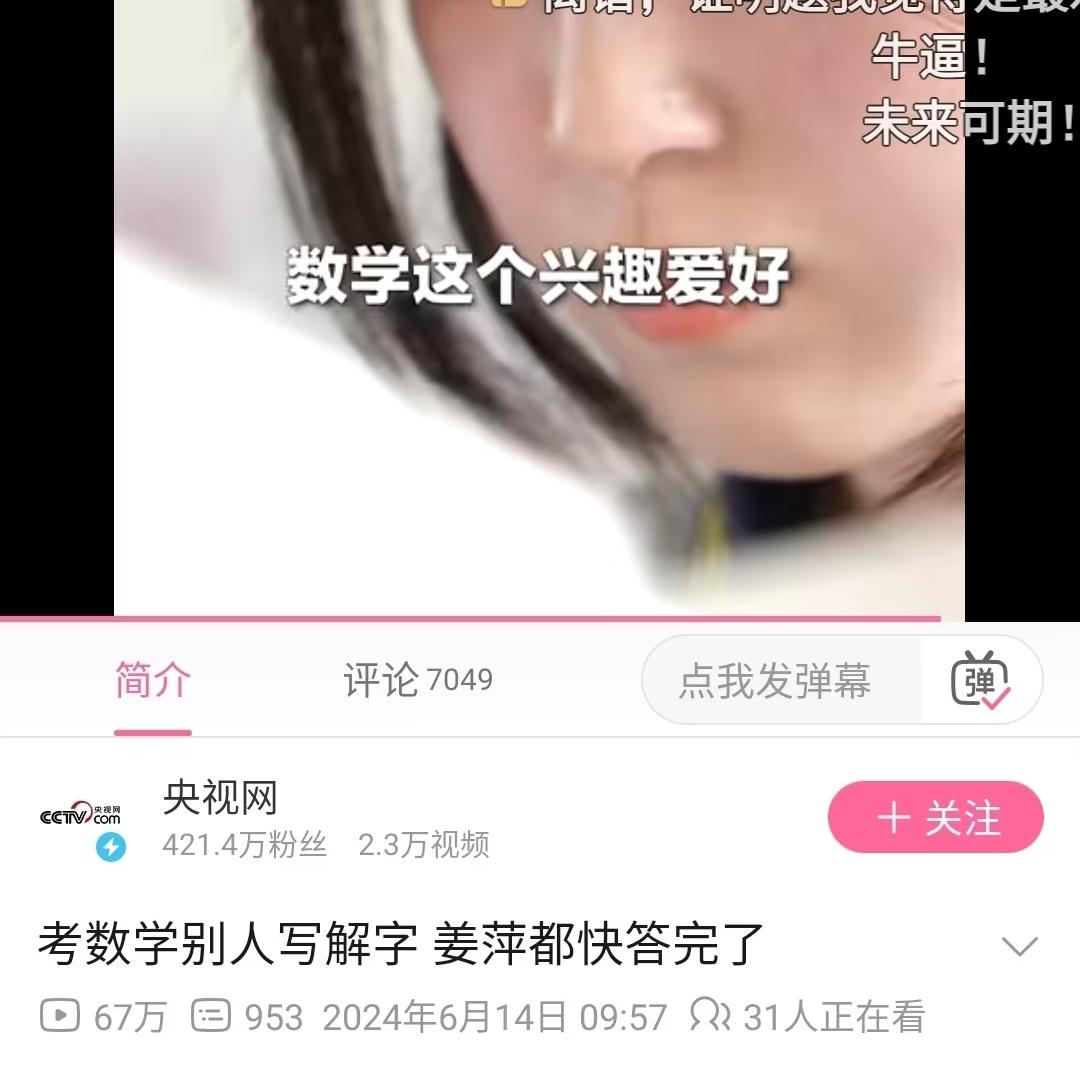The image size is (1080, 1081).
Task: Toggle the 弹 danmaku display icon
Action: click(980, 681)
